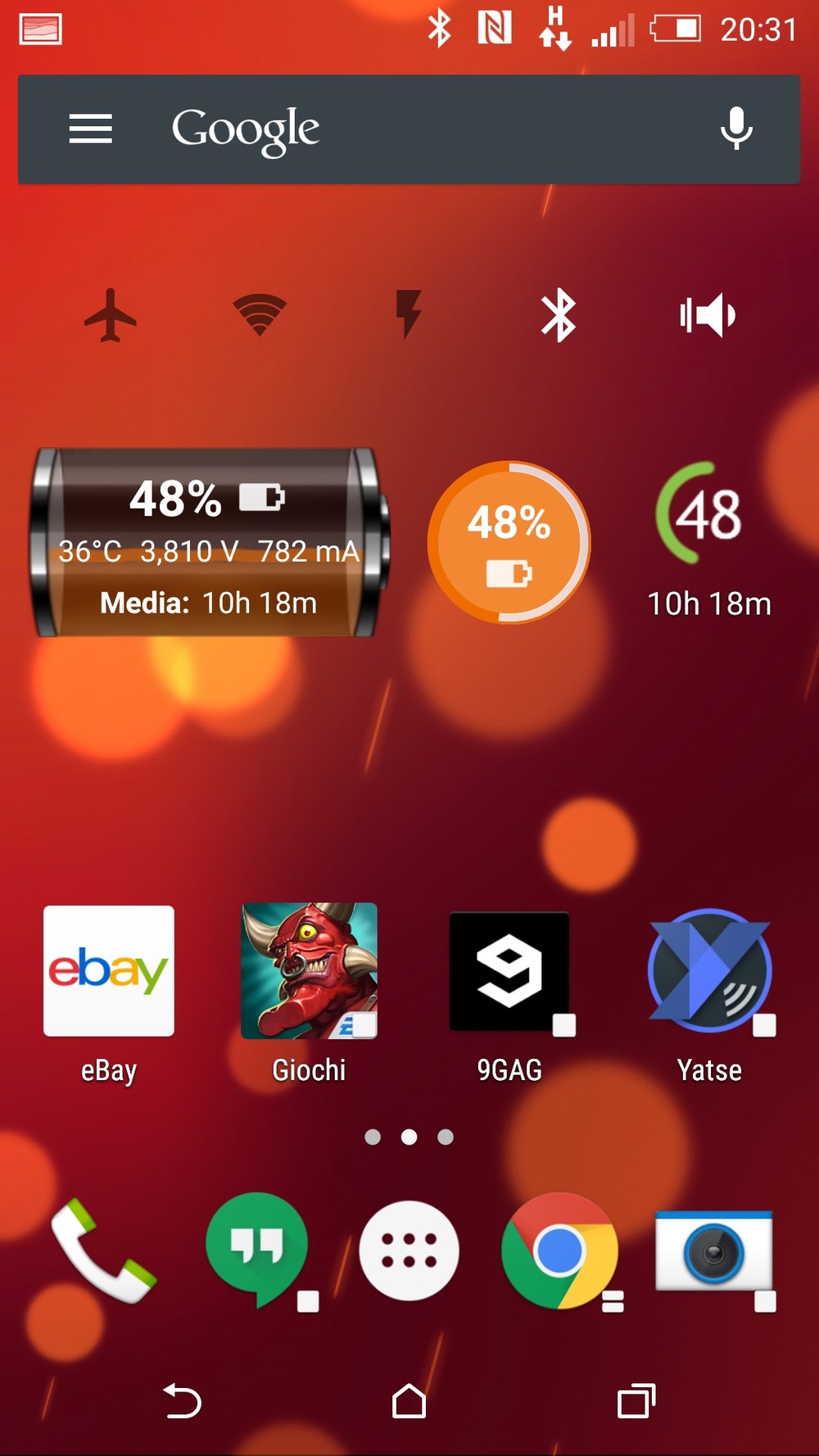Viewport: 819px width, 1456px height.
Task: Toggle airplane mode in the widget
Action: click(111, 315)
